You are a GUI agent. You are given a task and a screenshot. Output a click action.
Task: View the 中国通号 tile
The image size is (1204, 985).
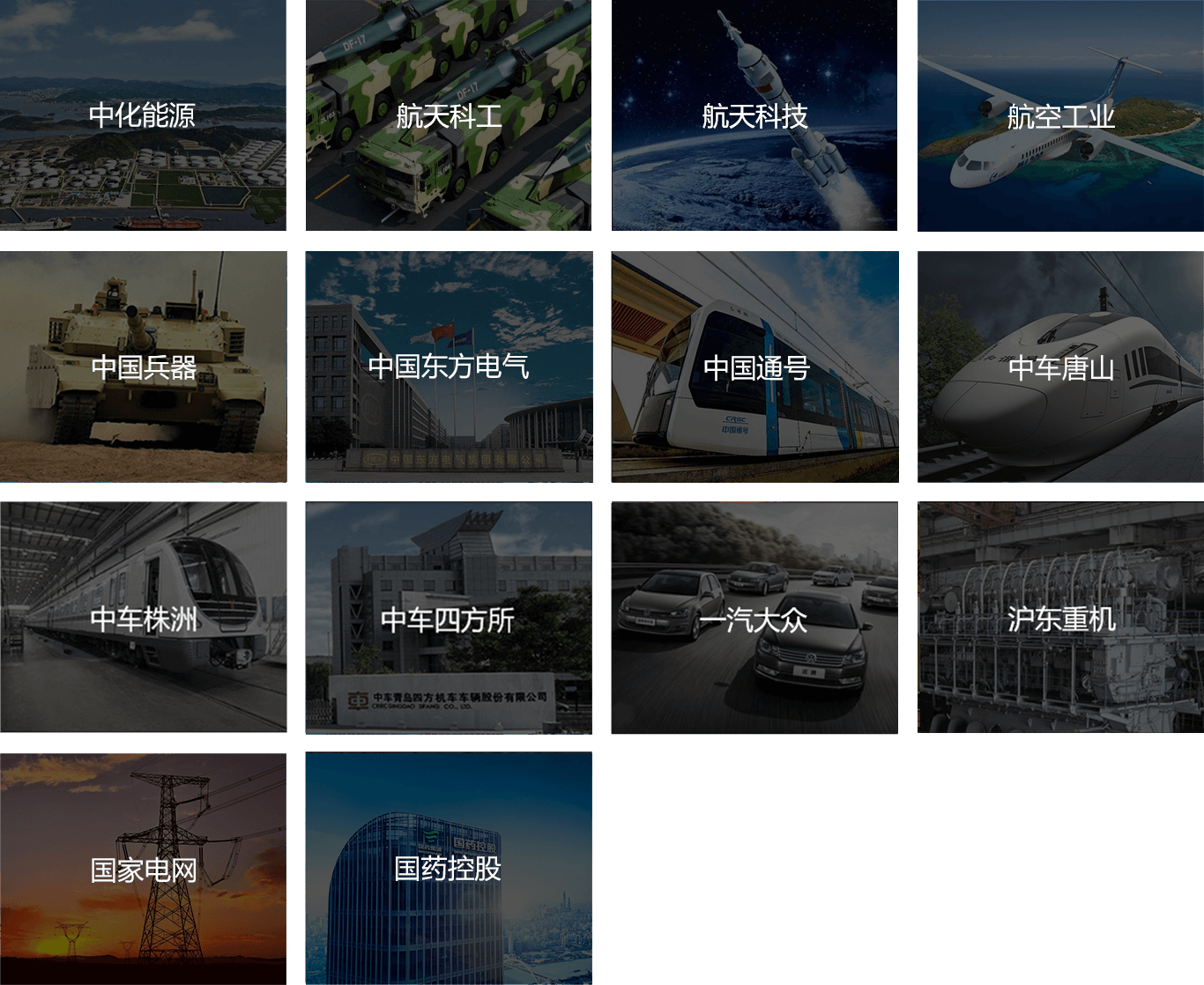[754, 367]
